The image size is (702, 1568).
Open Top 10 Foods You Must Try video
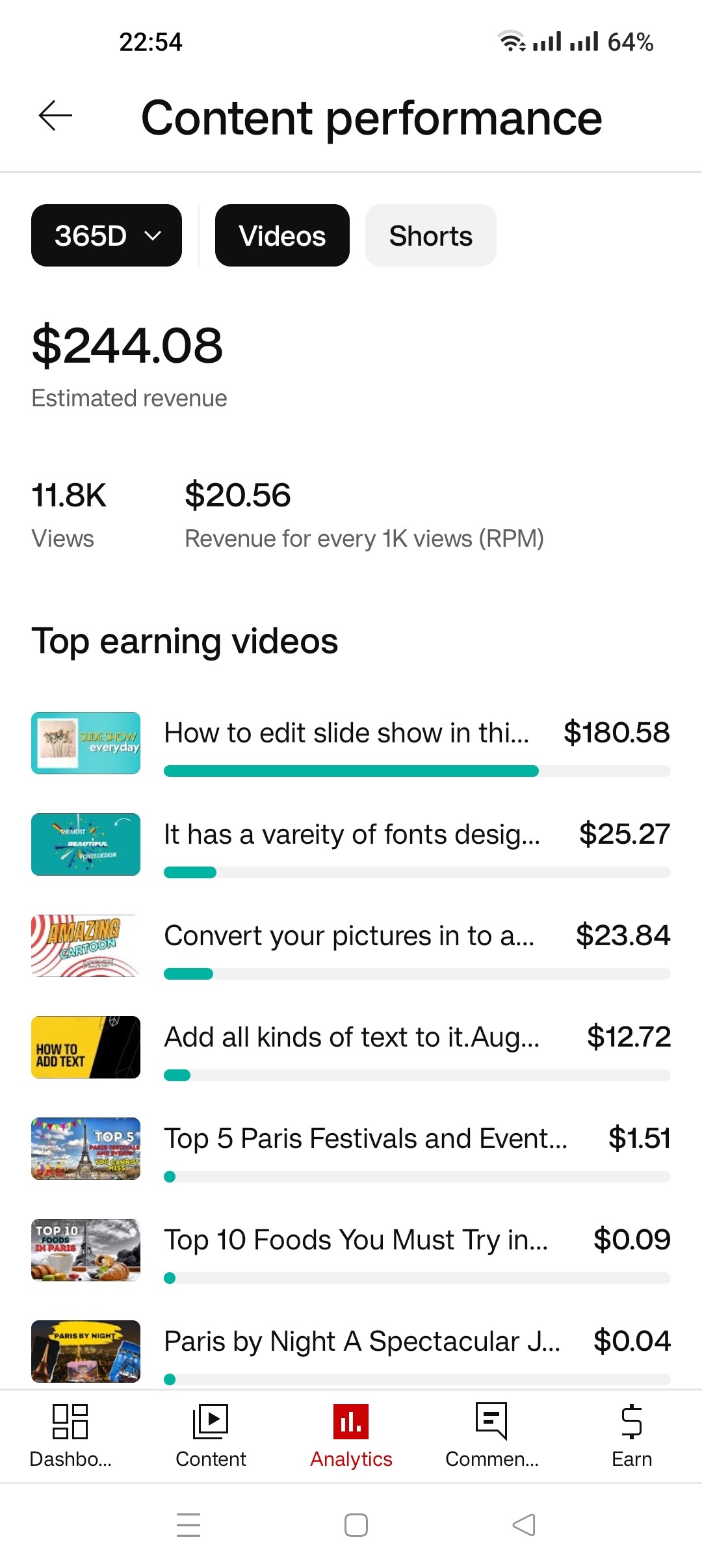tap(351, 1250)
